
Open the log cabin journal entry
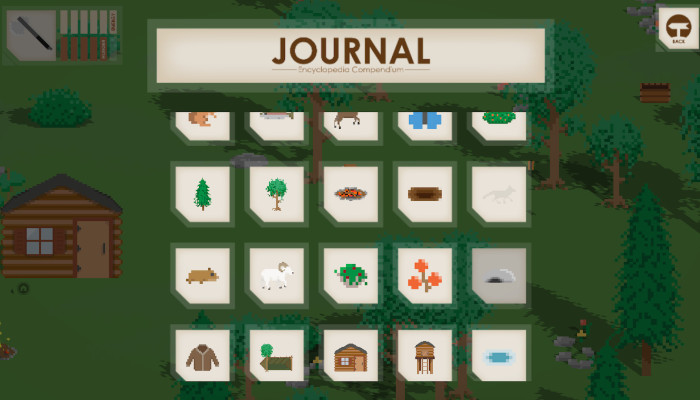(351, 354)
